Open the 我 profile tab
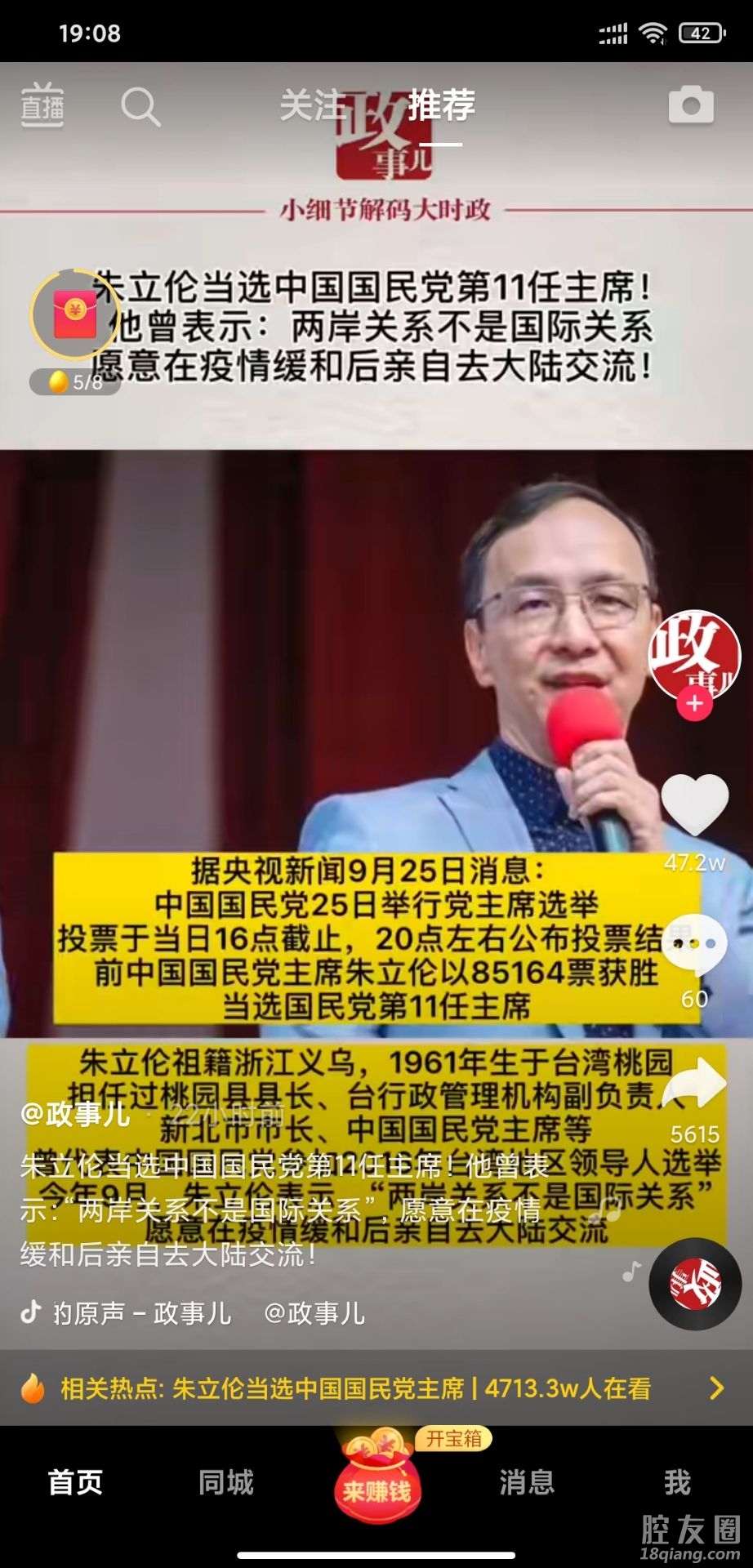This screenshot has height=1568, width=753. (677, 1482)
